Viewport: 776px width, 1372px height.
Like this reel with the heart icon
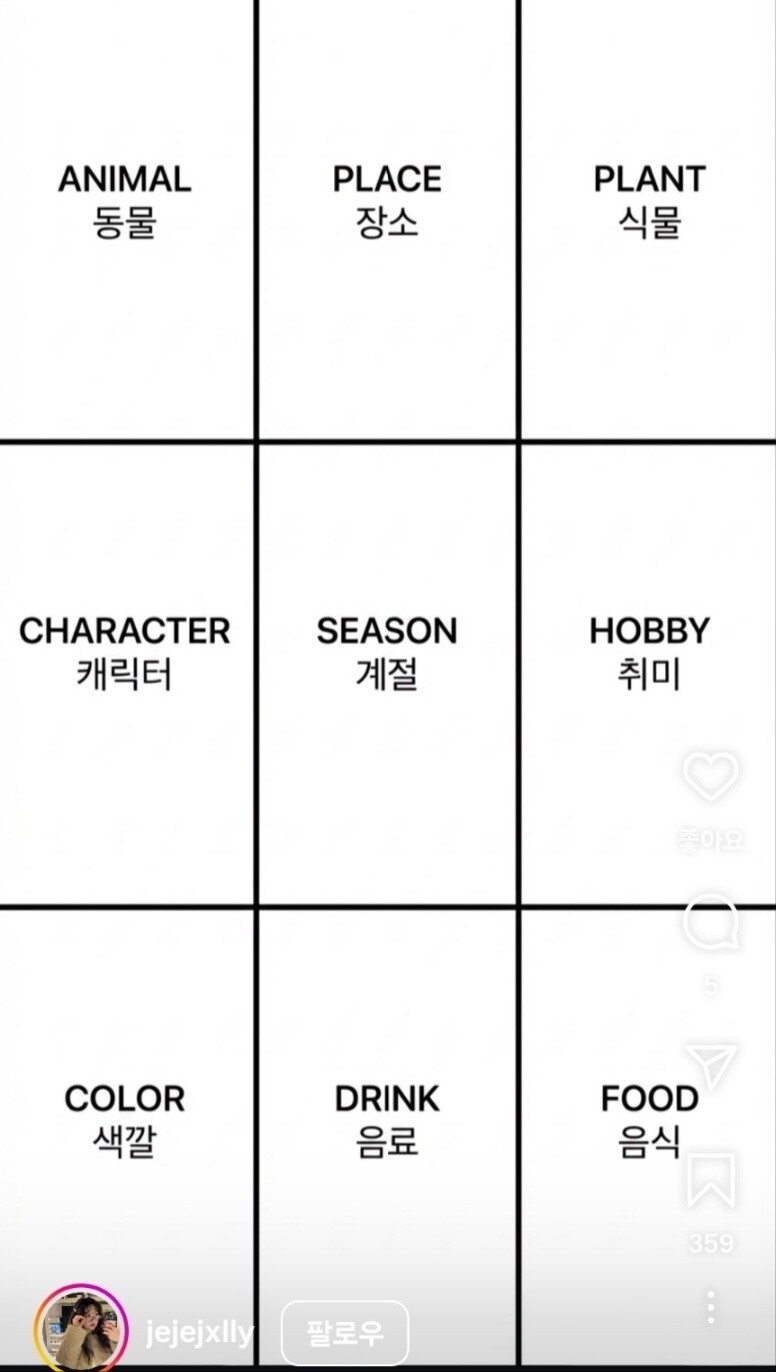(x=710, y=776)
